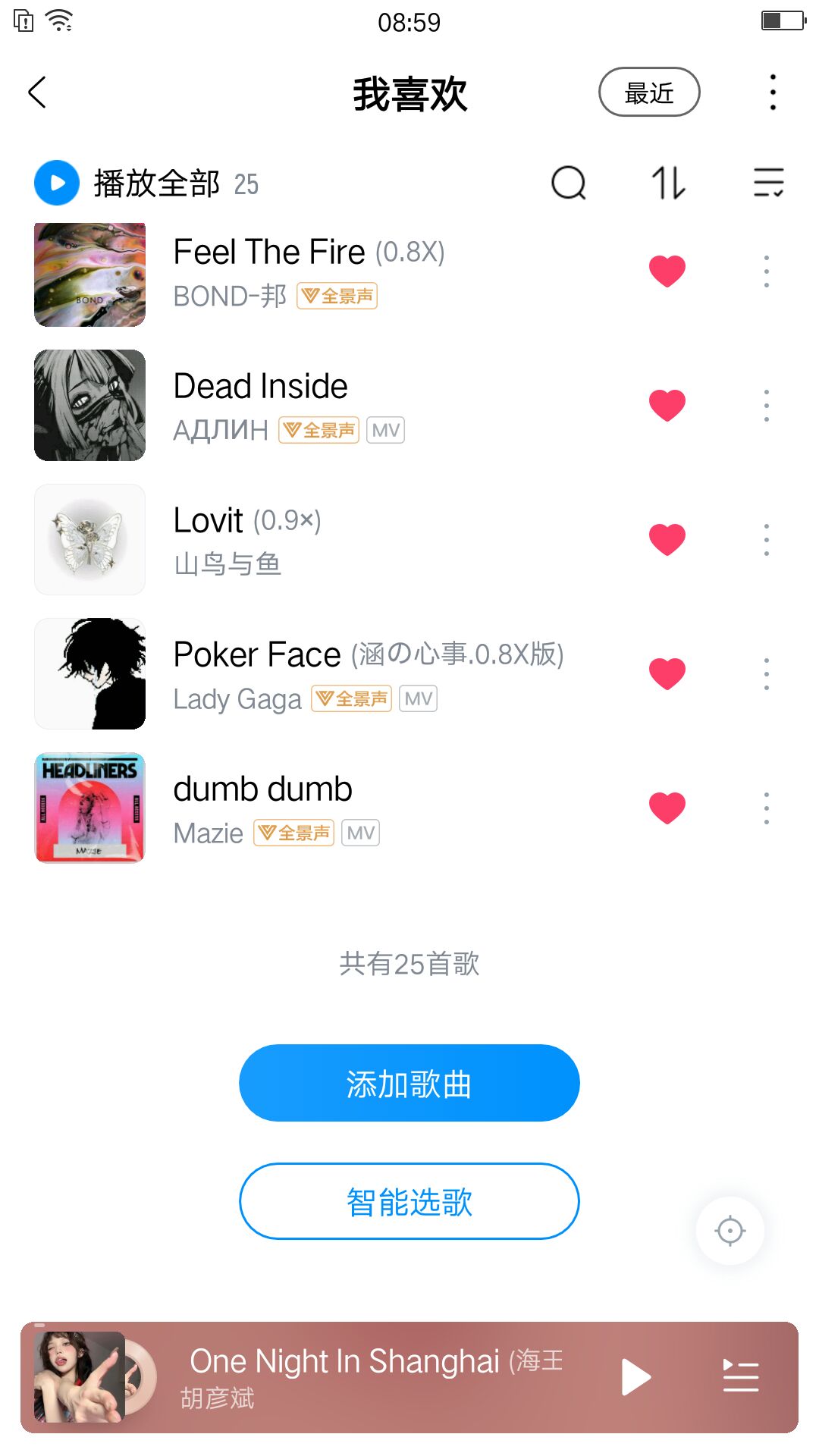Tap the 添加歌曲 button
This screenshot has height=1456, width=819.
(x=409, y=1083)
